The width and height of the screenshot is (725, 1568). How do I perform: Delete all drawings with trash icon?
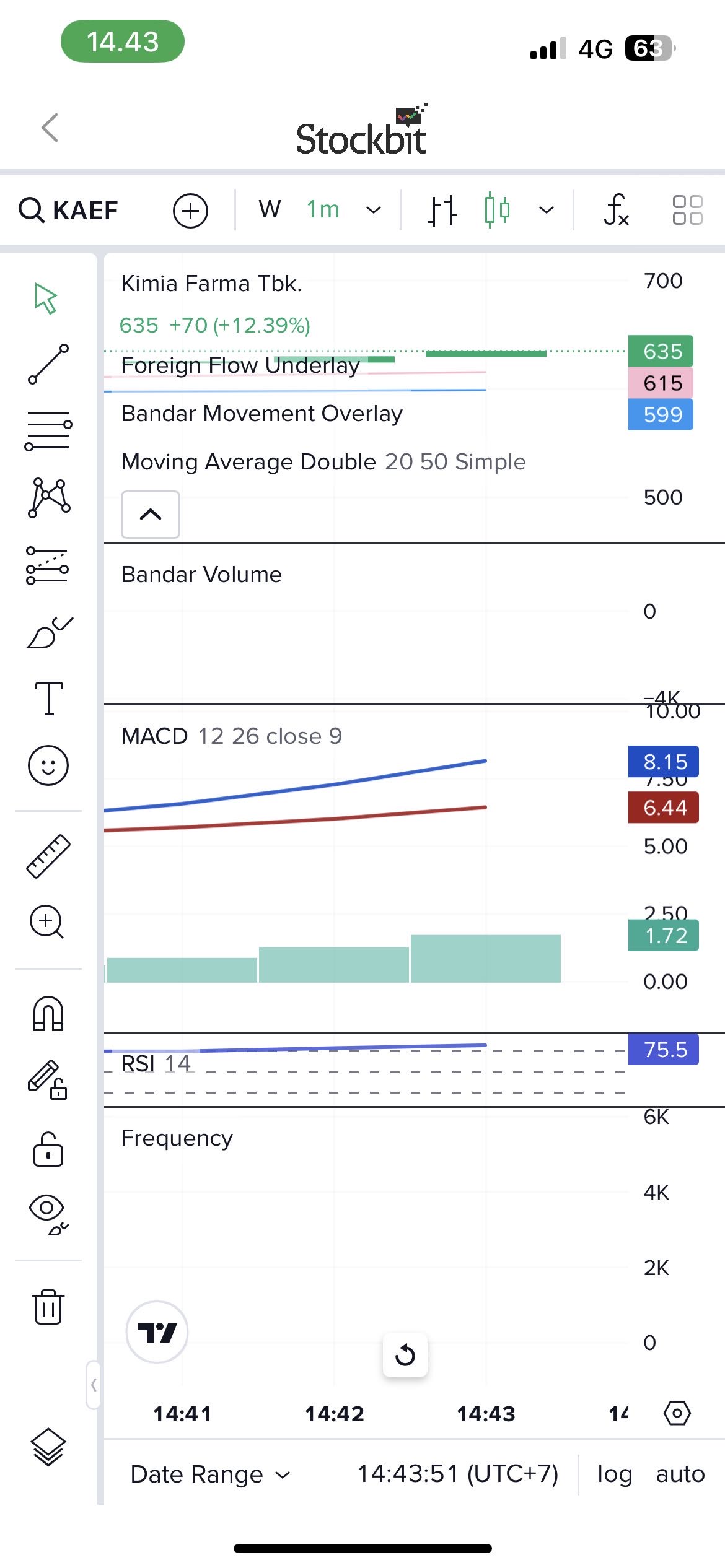click(x=48, y=1307)
